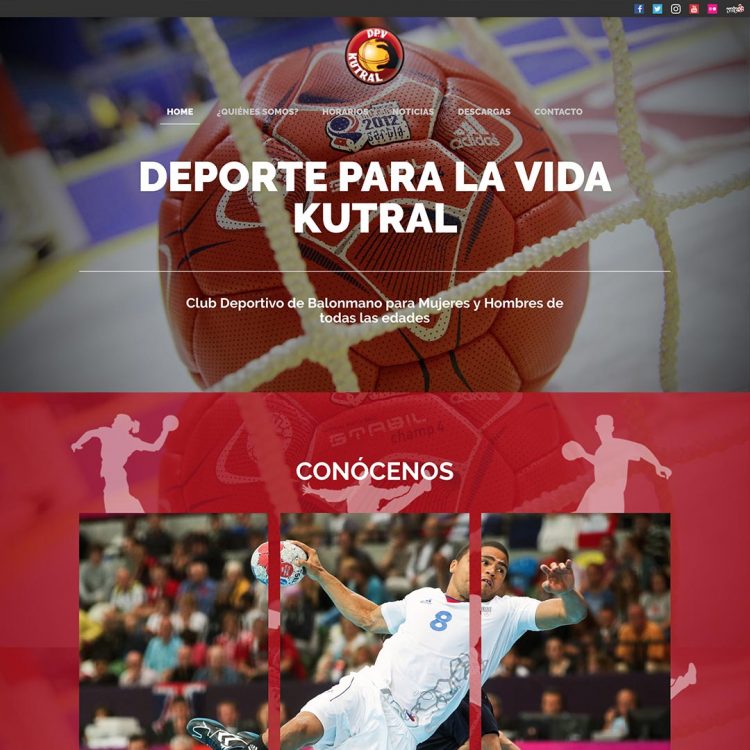Open the Descargas page

pos(484,112)
